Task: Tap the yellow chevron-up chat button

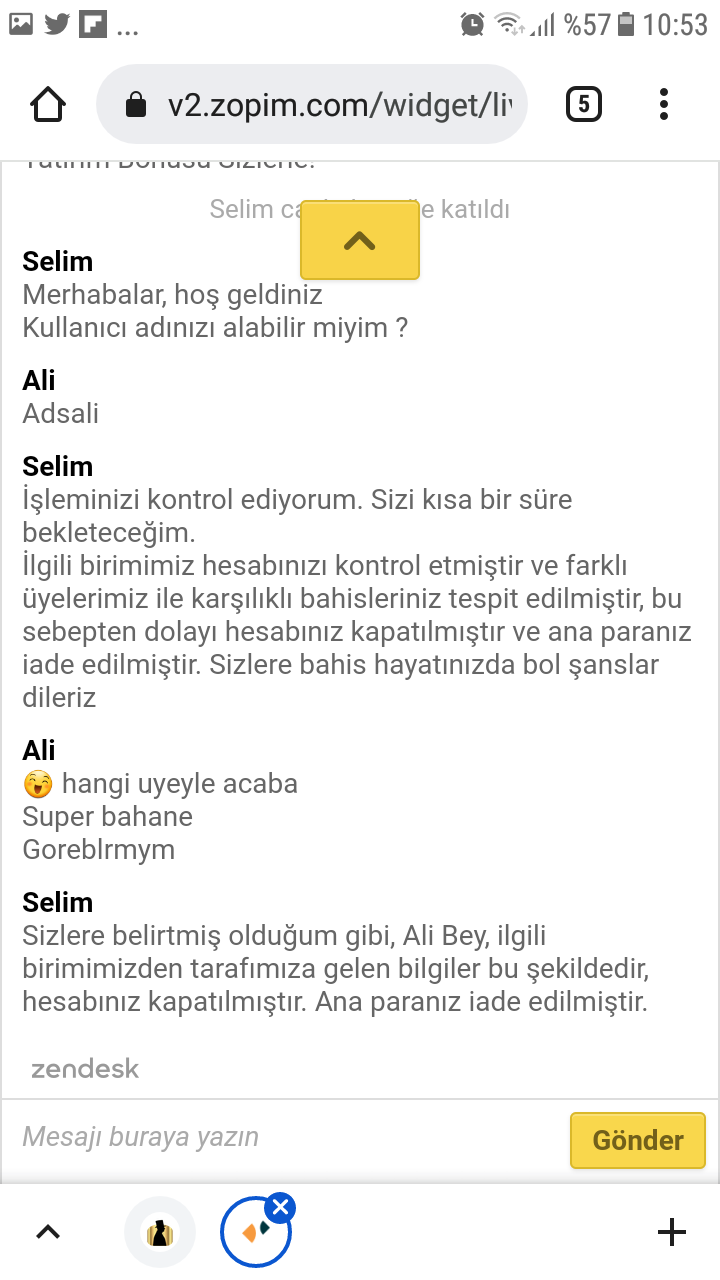Action: coord(360,240)
